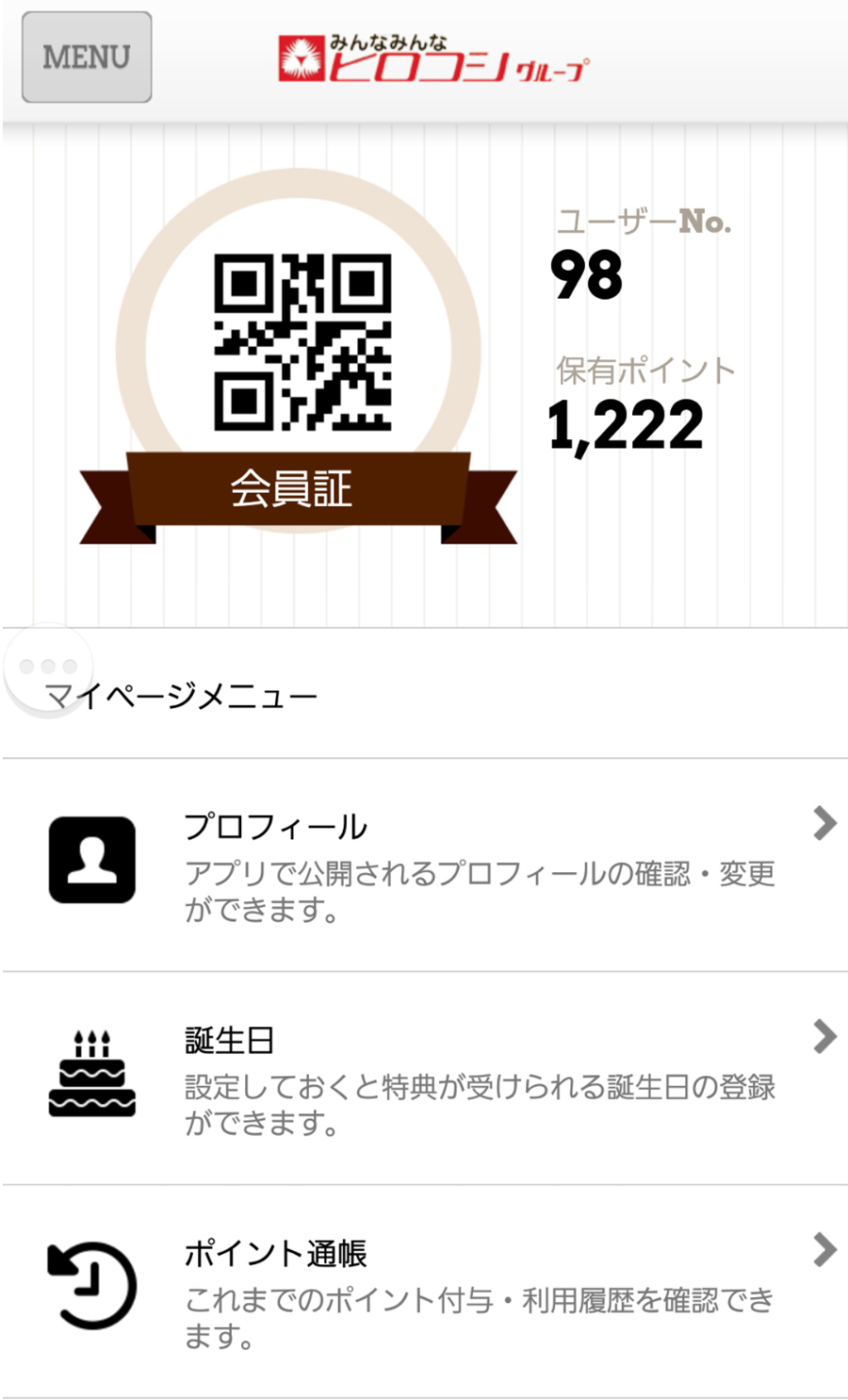
Task: Open the MENU button
Action: click(x=87, y=57)
